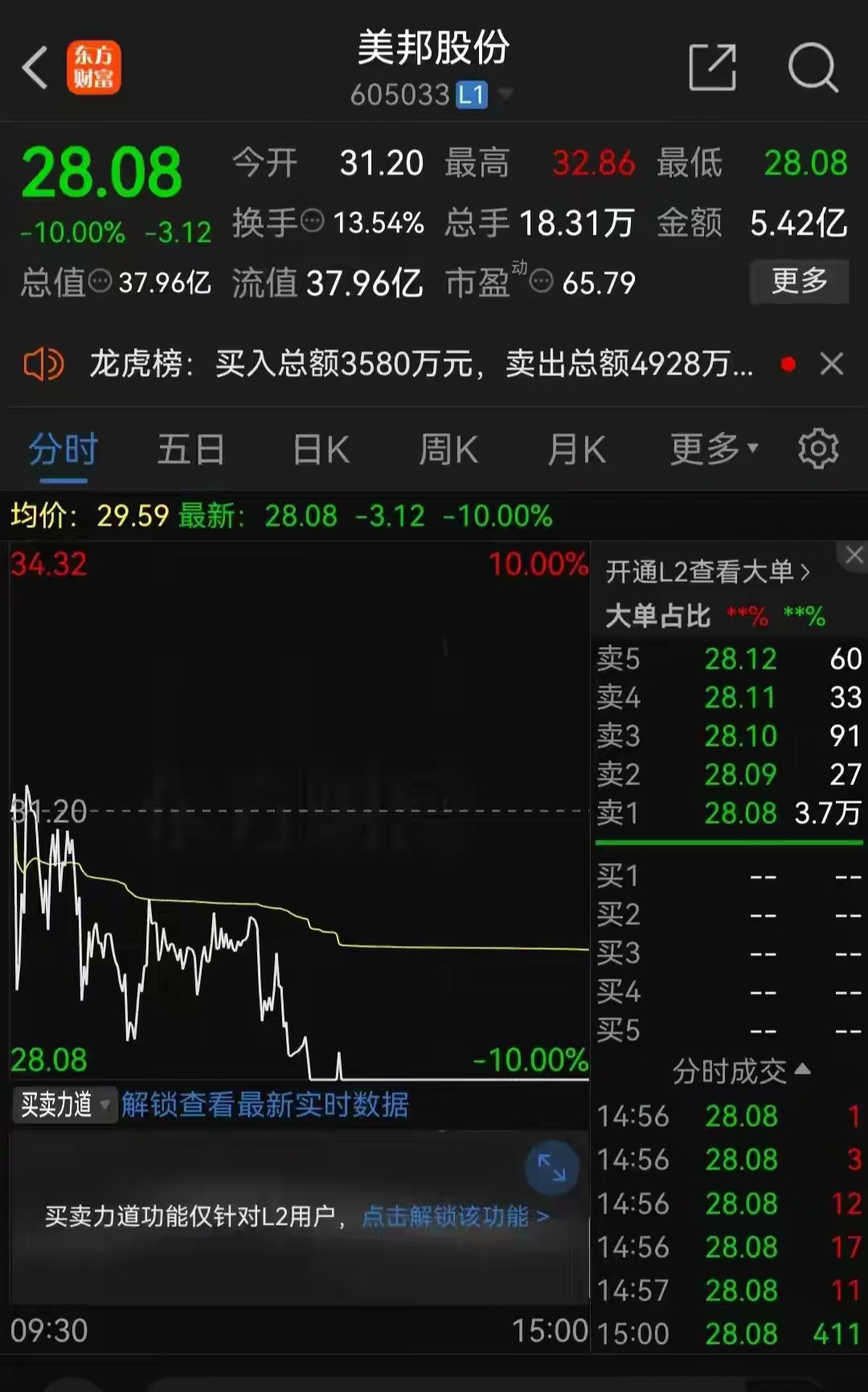
Task: Open the stock search magnifier
Action: pos(814,68)
